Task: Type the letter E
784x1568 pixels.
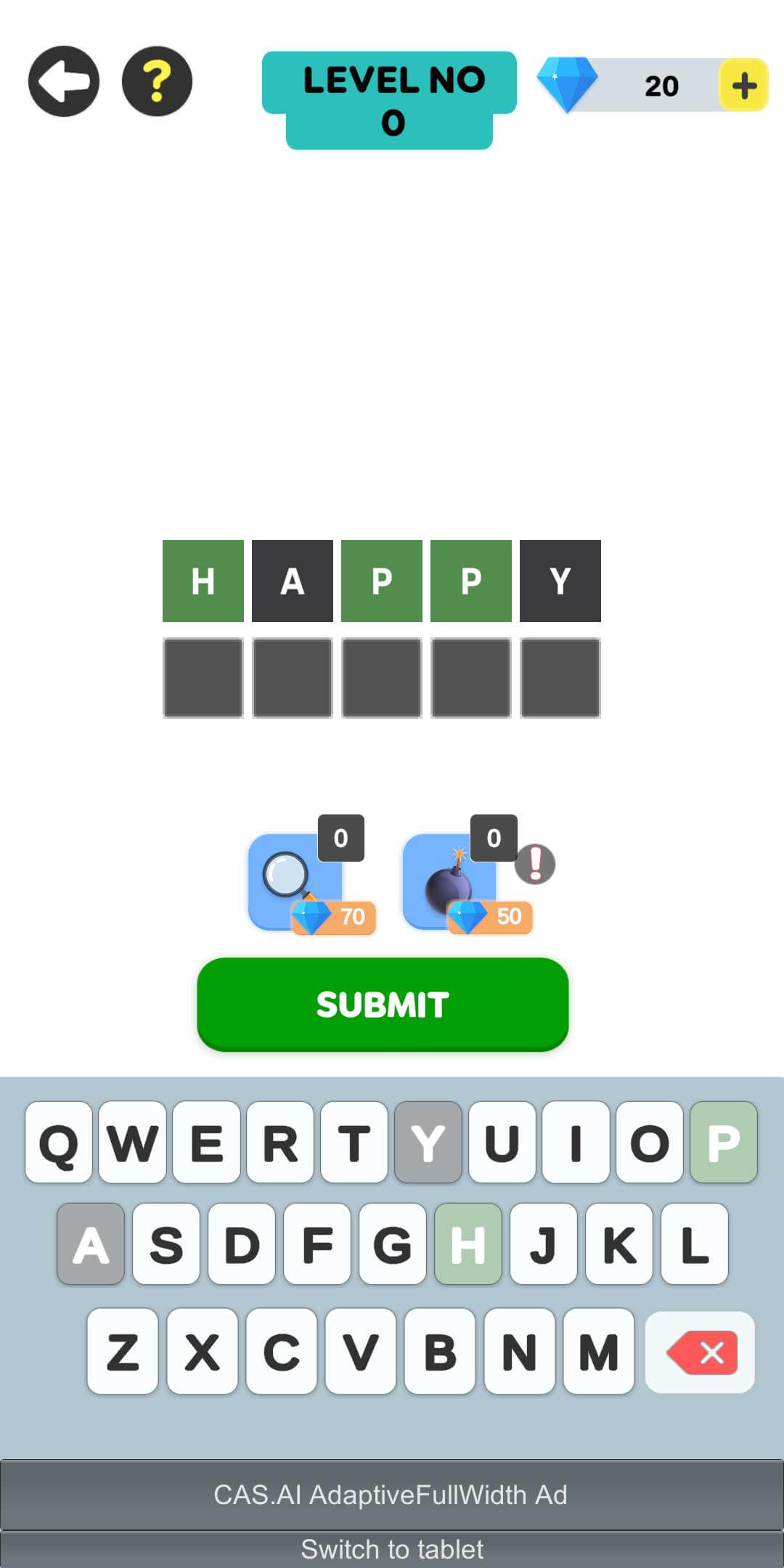Action: (206, 1143)
